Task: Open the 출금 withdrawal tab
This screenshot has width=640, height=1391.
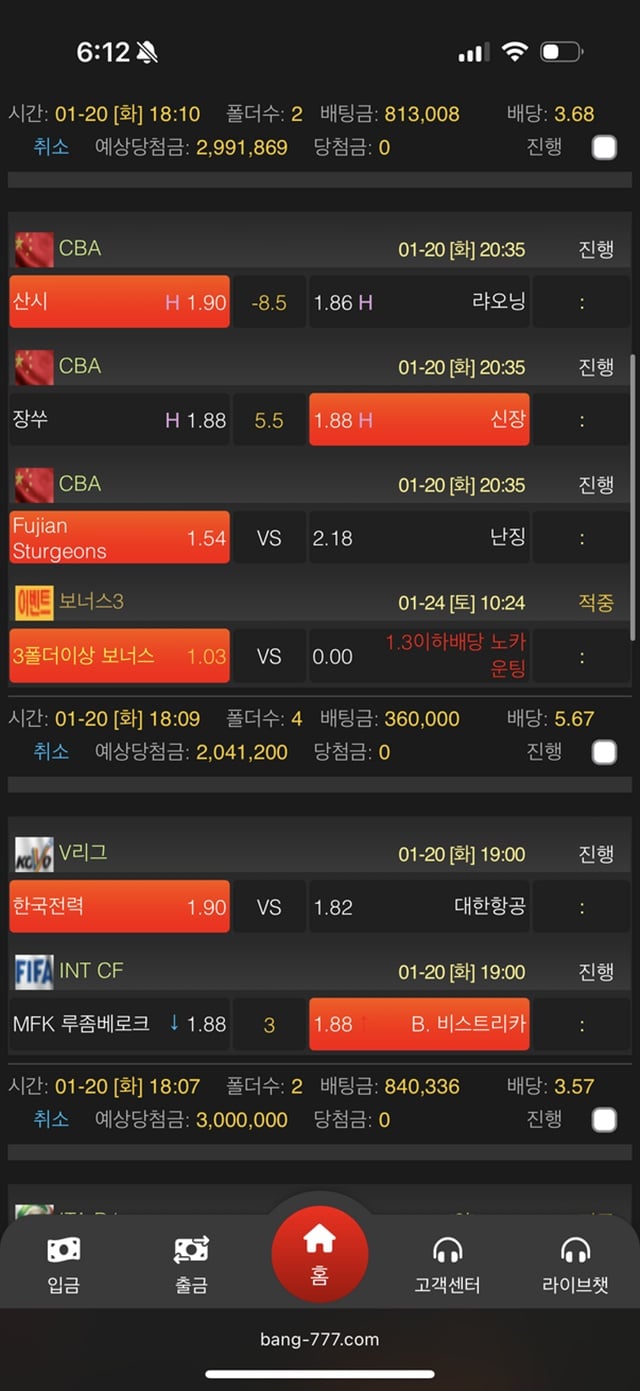Action: coord(191,1263)
